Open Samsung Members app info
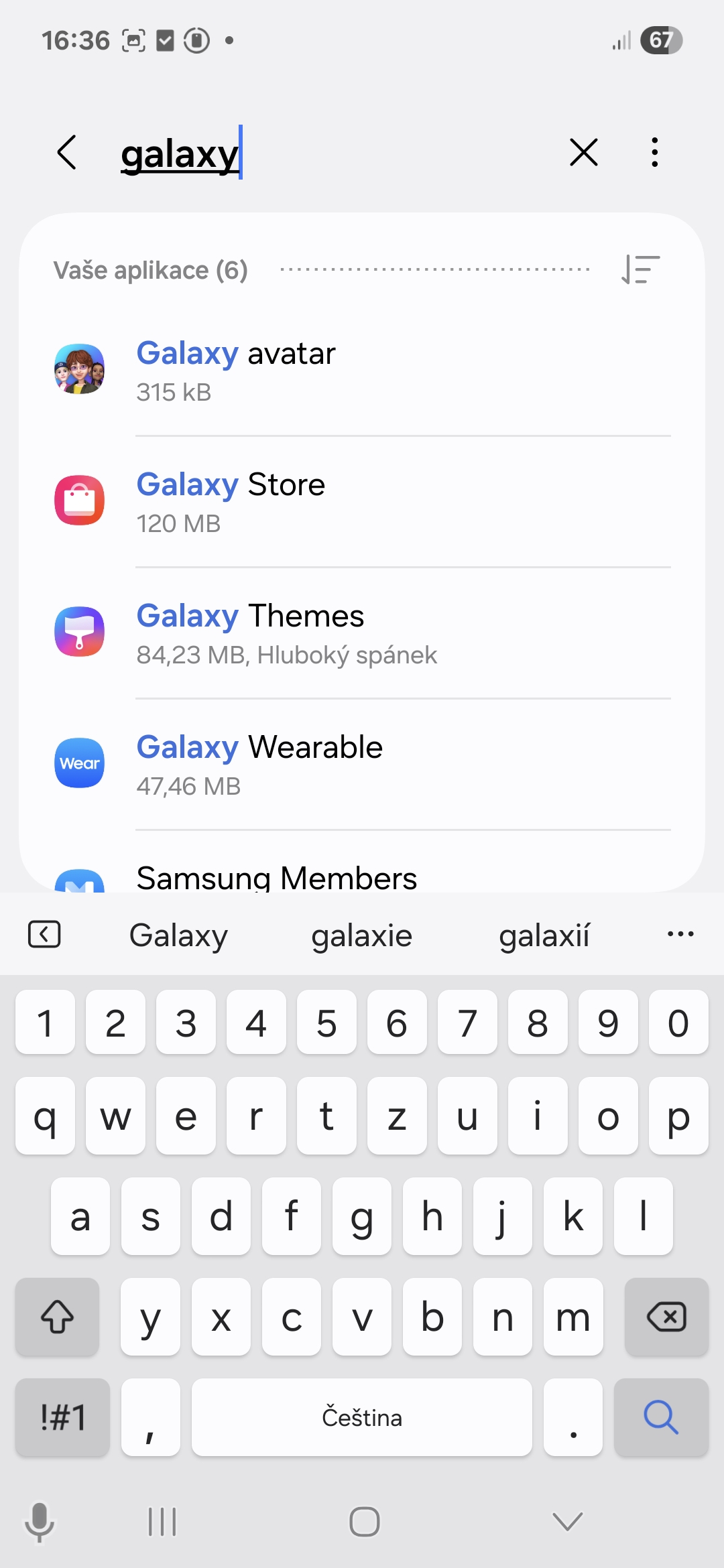The height and width of the screenshot is (1568, 724). (x=362, y=863)
